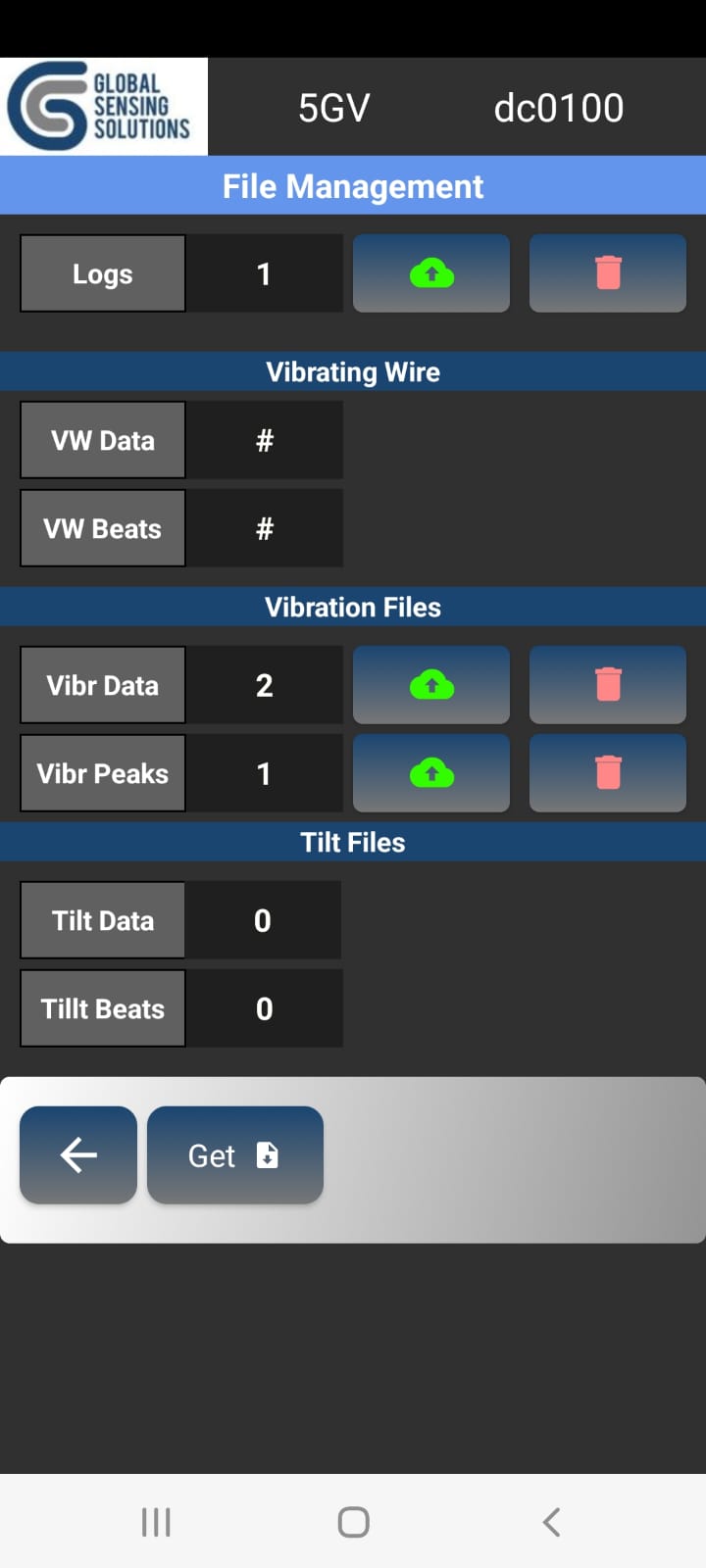Tap the VW Beats button
The width and height of the screenshot is (706, 1568).
[103, 528]
